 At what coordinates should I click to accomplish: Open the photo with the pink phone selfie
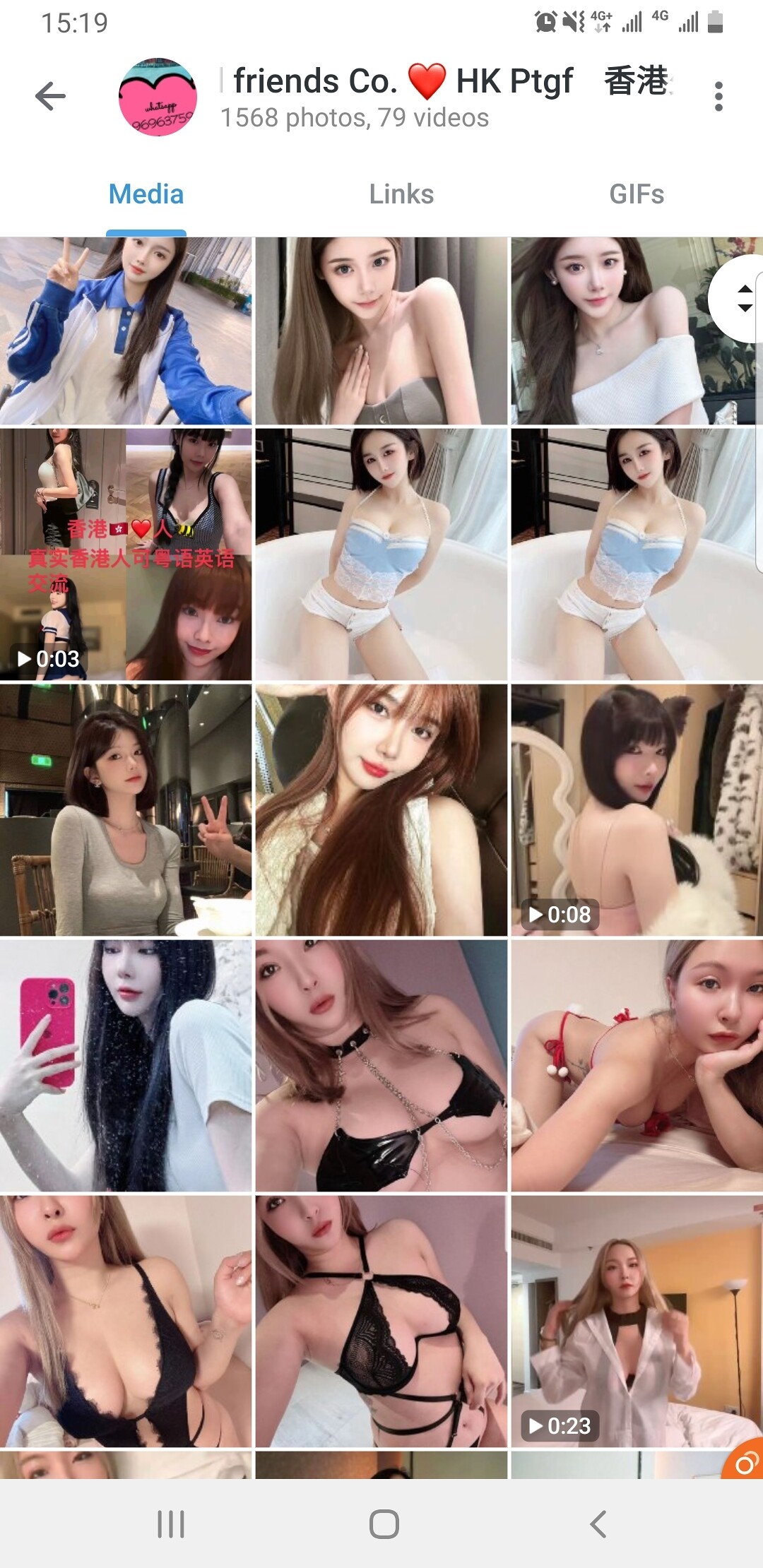point(126,1066)
